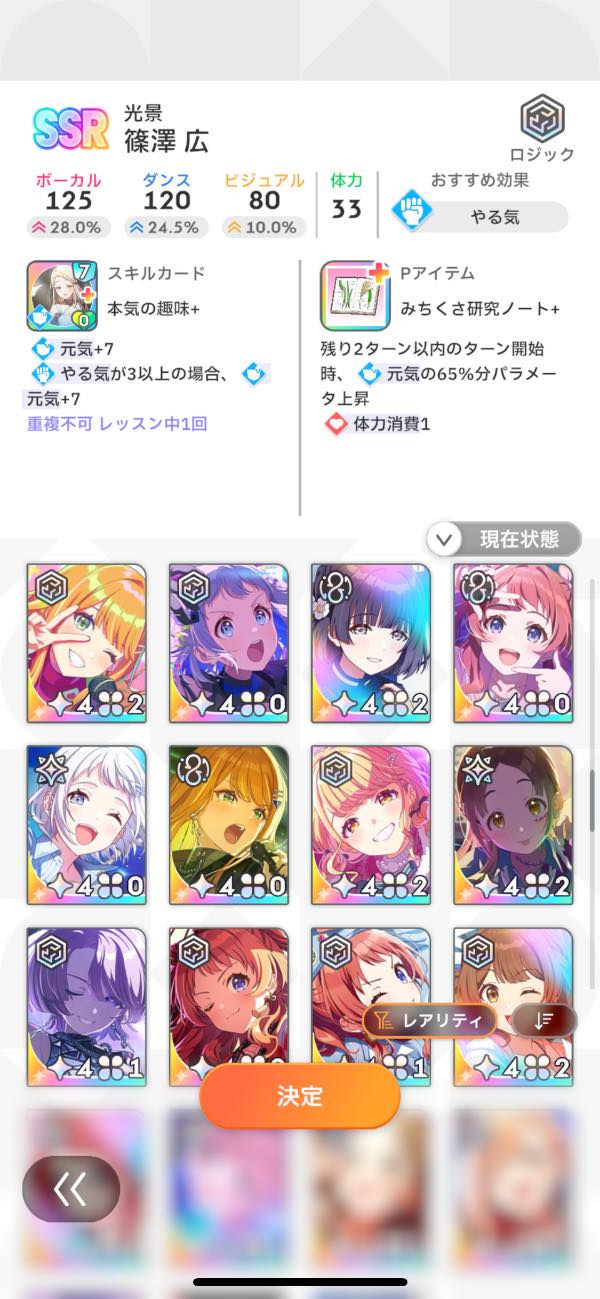Select the black-haired girl card with flower hairpin
Viewport: 600px width, 1299px height.
(x=371, y=642)
